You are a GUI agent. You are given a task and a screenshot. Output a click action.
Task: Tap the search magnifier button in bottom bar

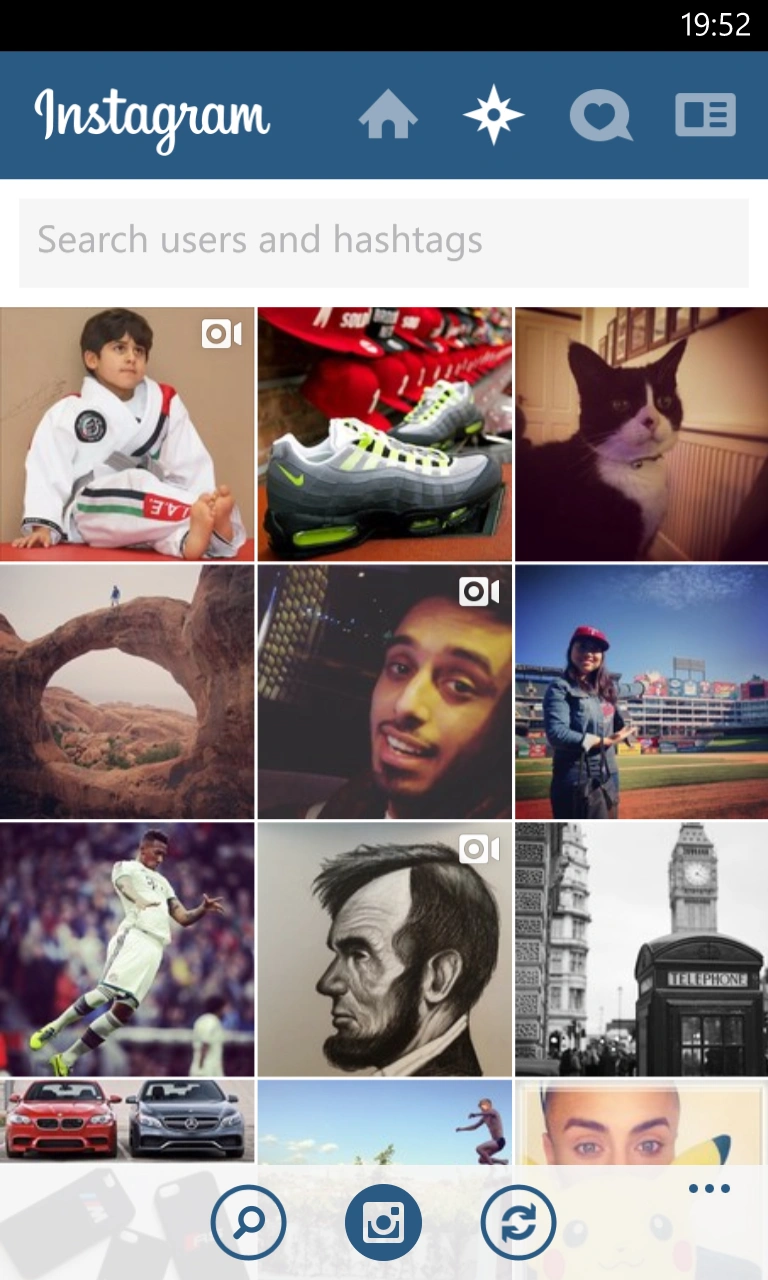[248, 1223]
